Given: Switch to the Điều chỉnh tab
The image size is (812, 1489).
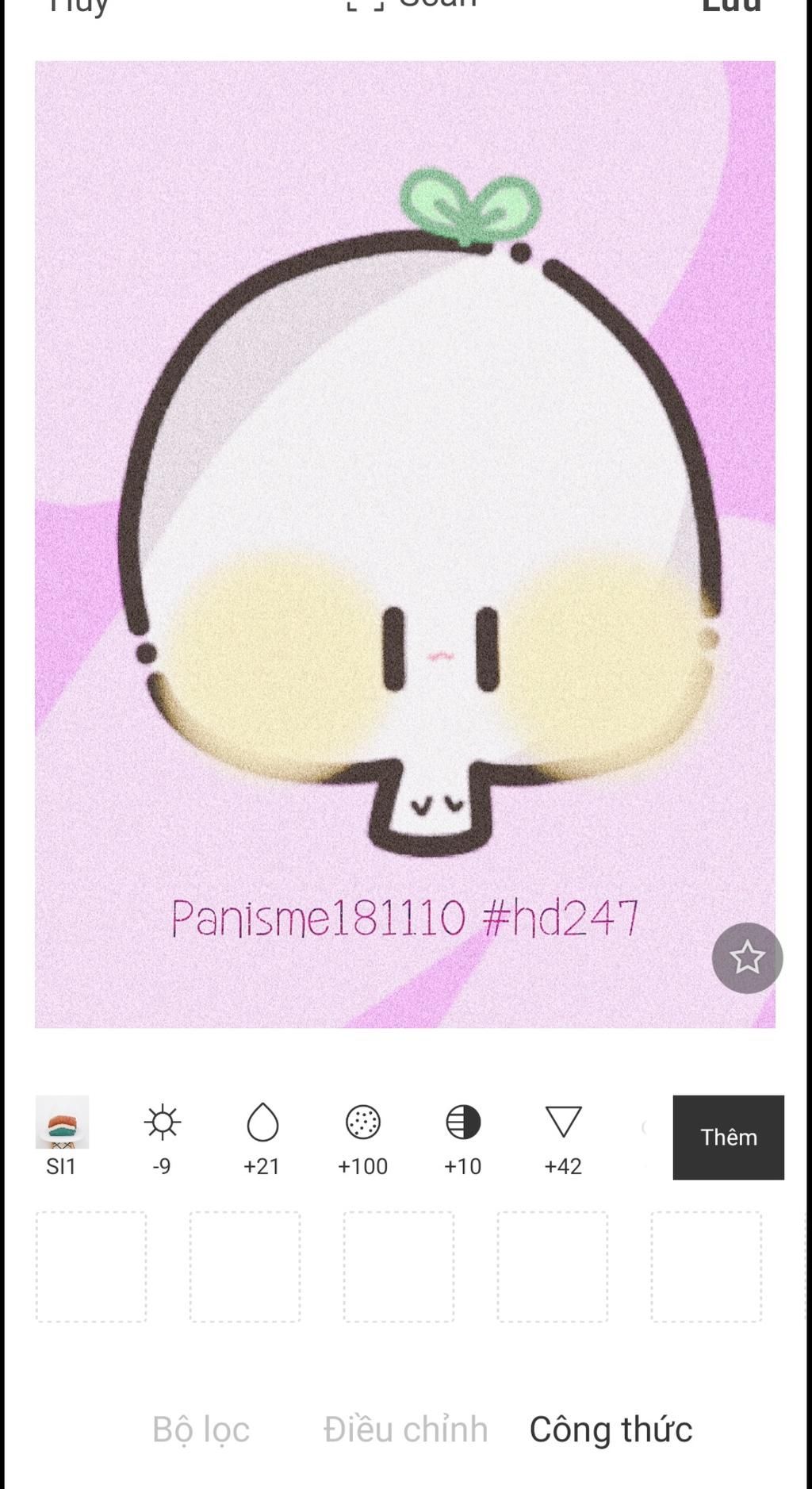Looking at the screenshot, I should 405,1429.
